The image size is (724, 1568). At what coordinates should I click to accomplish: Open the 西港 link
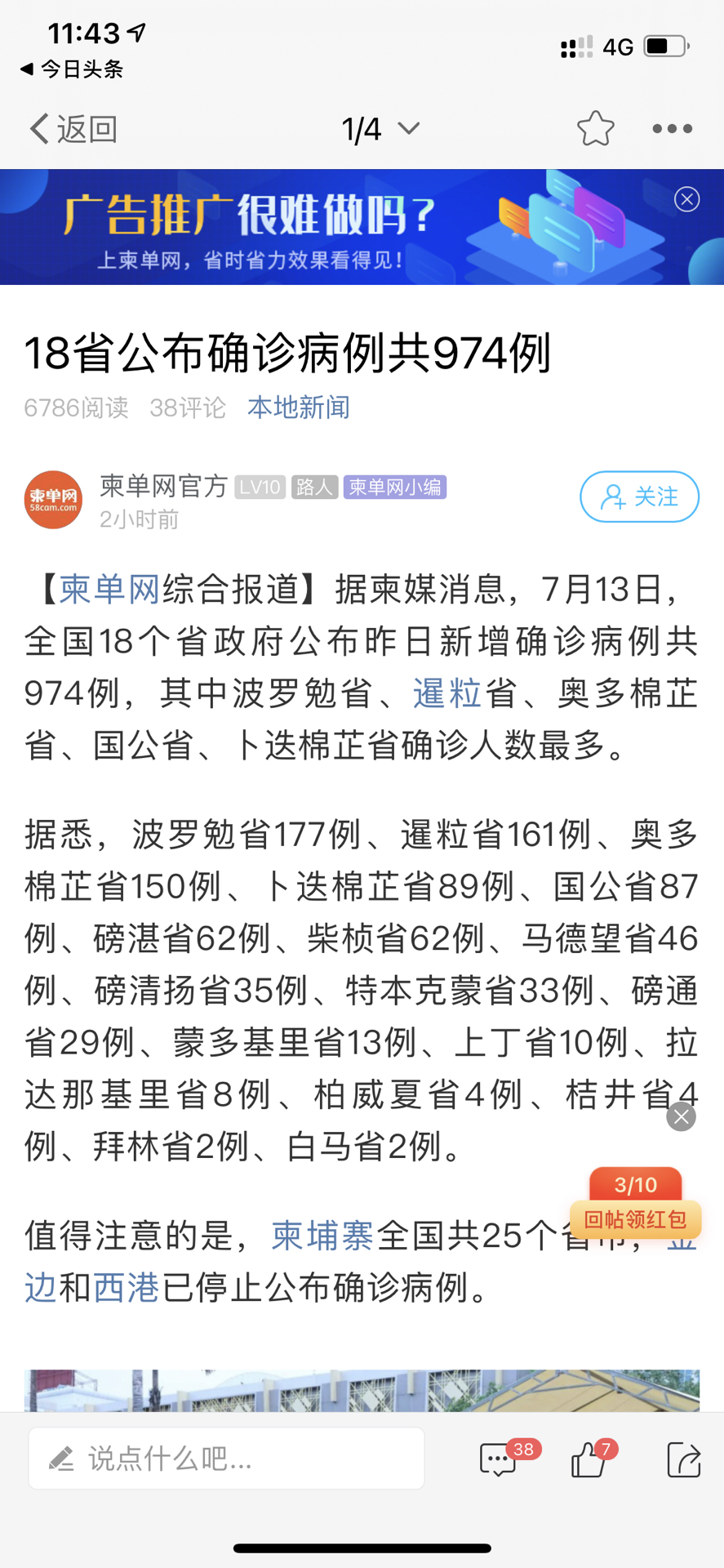tap(127, 1288)
